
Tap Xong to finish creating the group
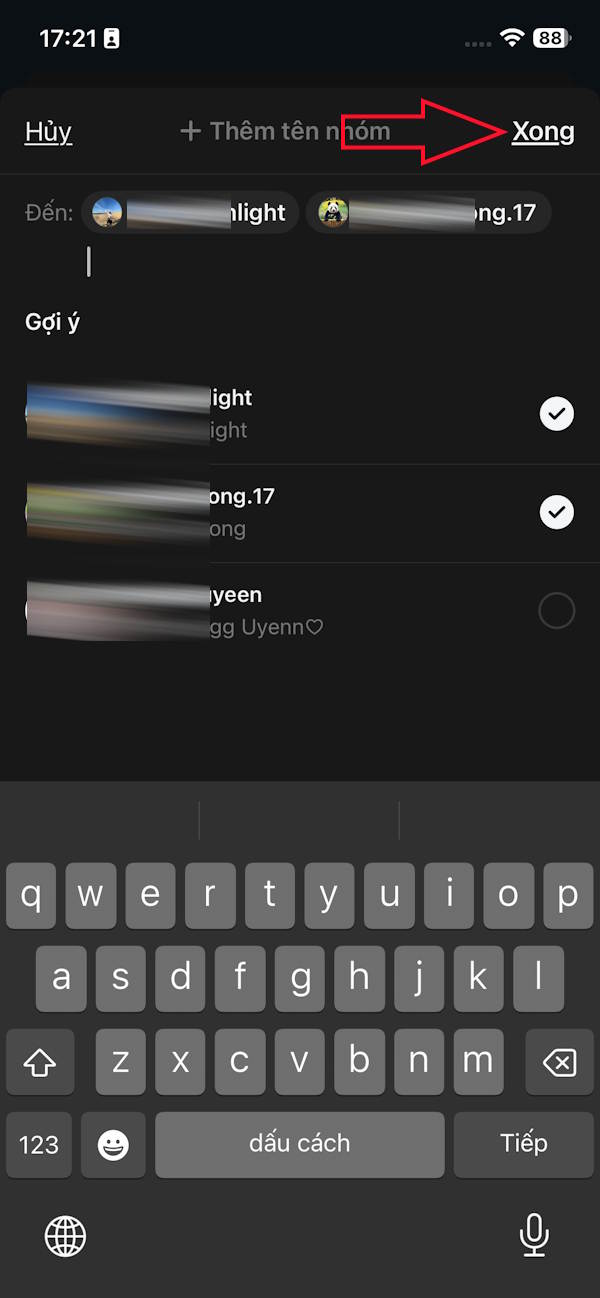coord(543,131)
